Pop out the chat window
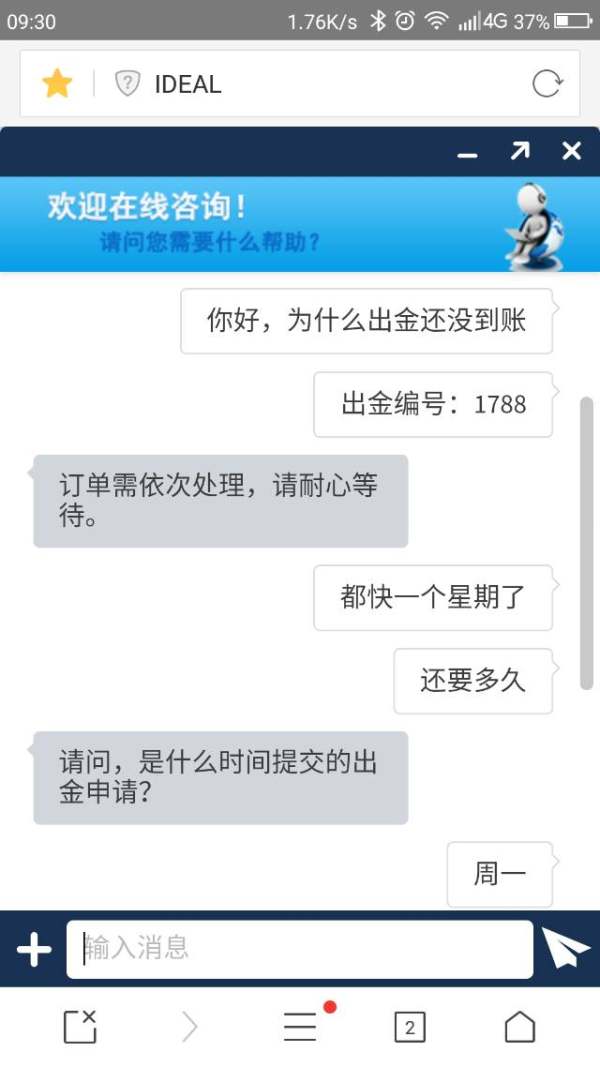Image resolution: width=600 pixels, height=1067 pixels. coord(520,151)
